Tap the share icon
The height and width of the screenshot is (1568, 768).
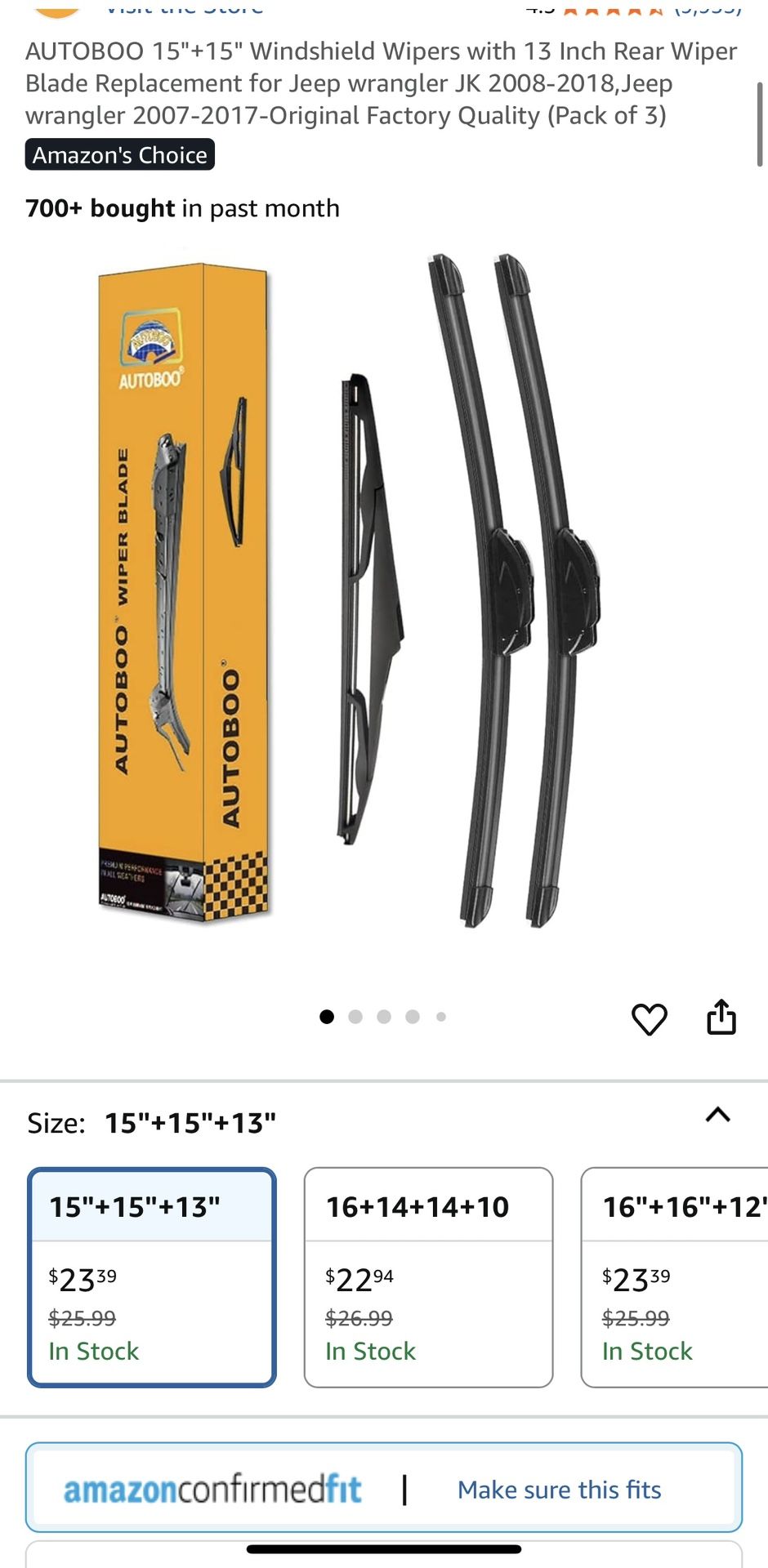click(x=722, y=1017)
